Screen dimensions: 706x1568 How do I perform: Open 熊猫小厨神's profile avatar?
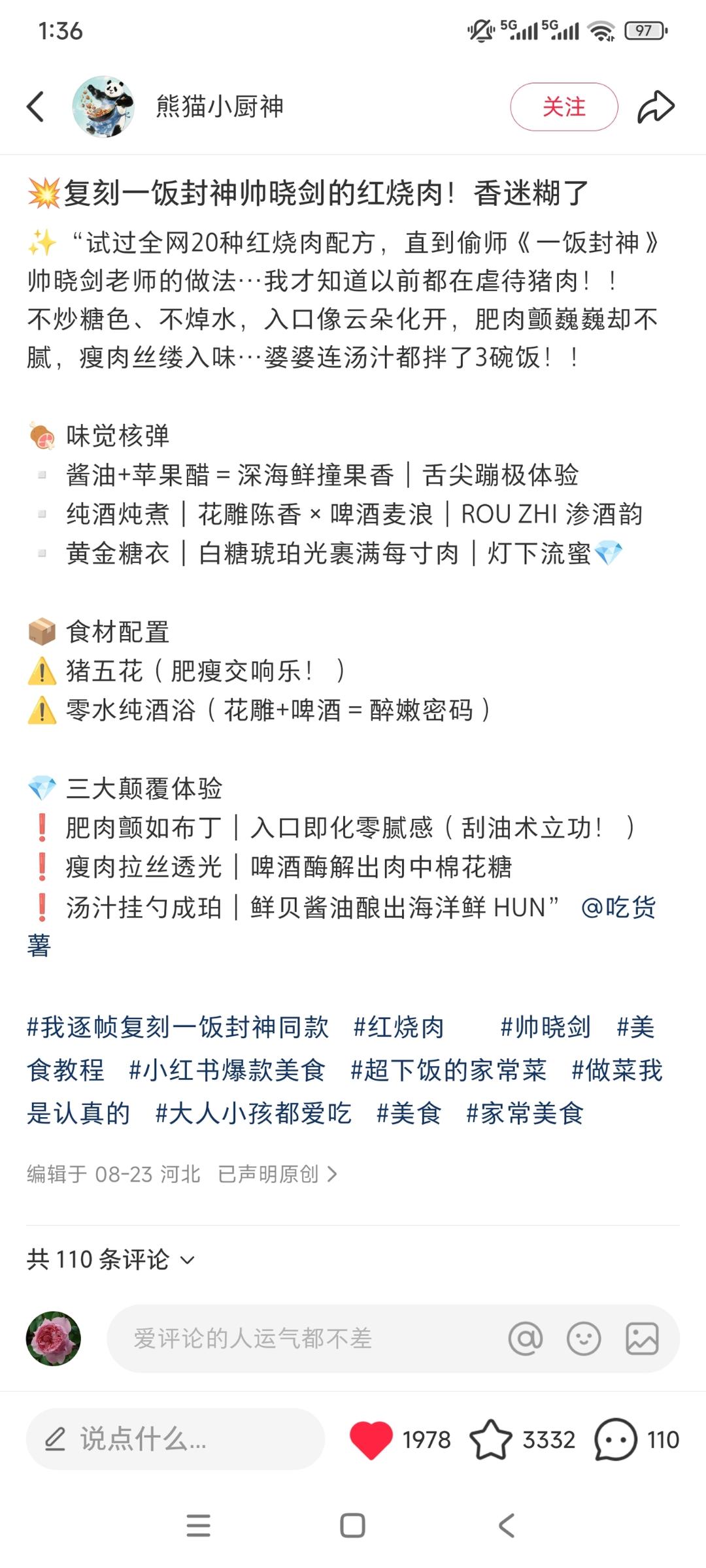click(x=103, y=106)
